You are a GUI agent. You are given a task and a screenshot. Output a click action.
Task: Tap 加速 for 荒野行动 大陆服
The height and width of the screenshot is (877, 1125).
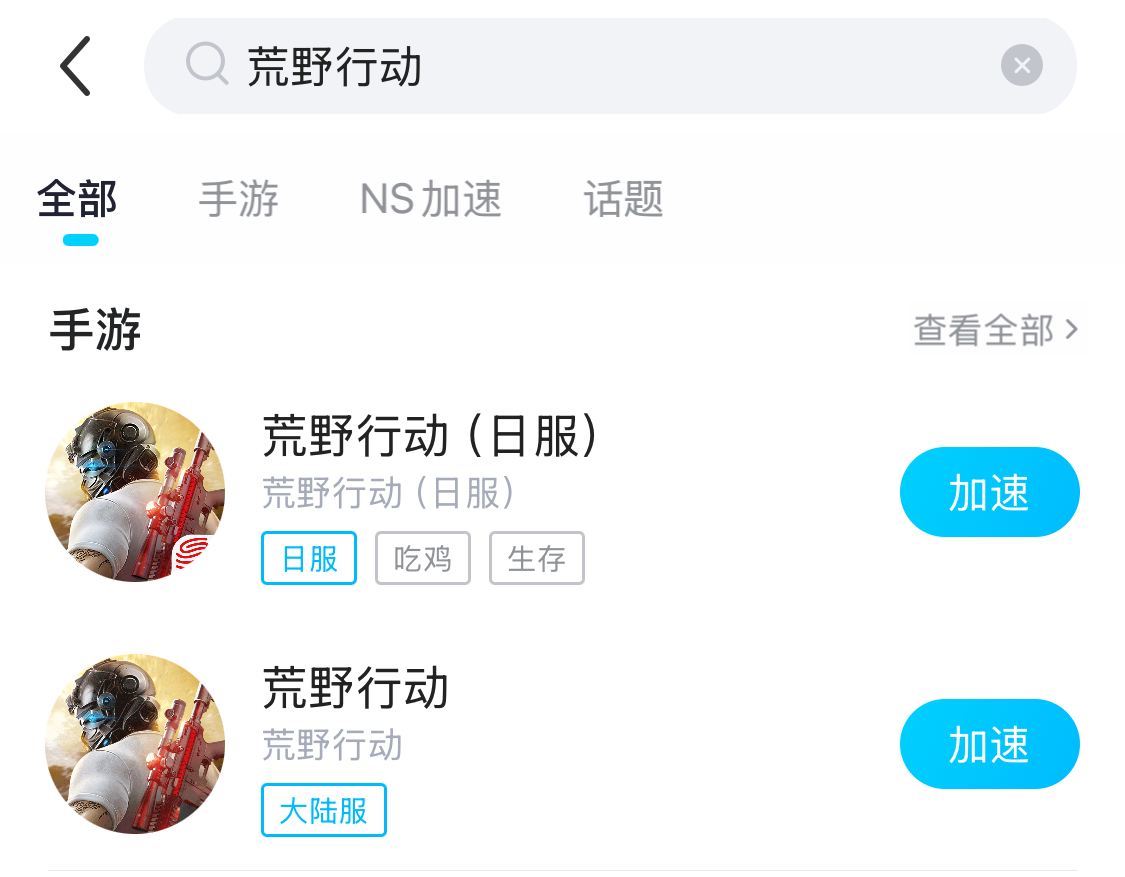coord(989,745)
